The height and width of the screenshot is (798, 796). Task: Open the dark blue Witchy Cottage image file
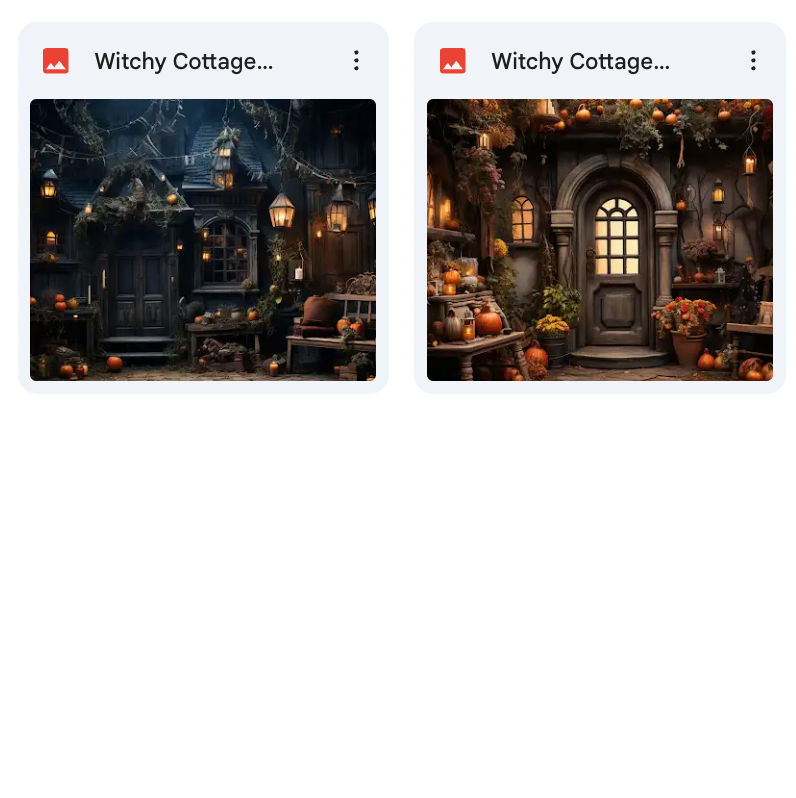tap(203, 240)
